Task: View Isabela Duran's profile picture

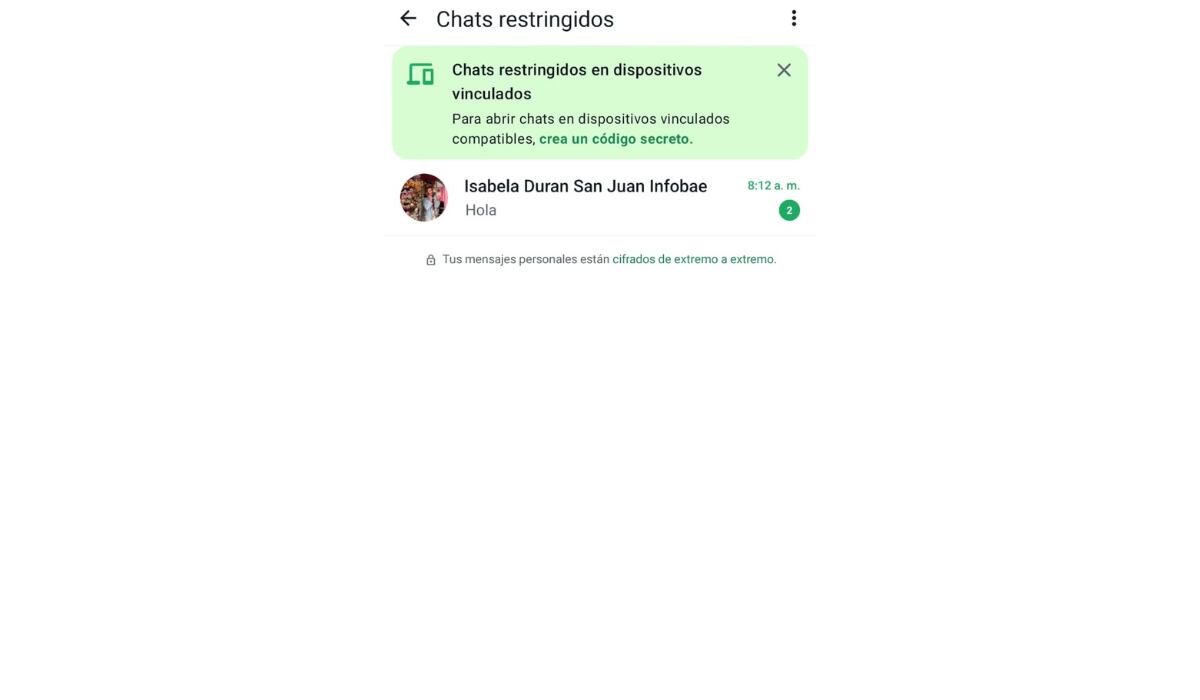Action: pyautogui.click(x=424, y=198)
